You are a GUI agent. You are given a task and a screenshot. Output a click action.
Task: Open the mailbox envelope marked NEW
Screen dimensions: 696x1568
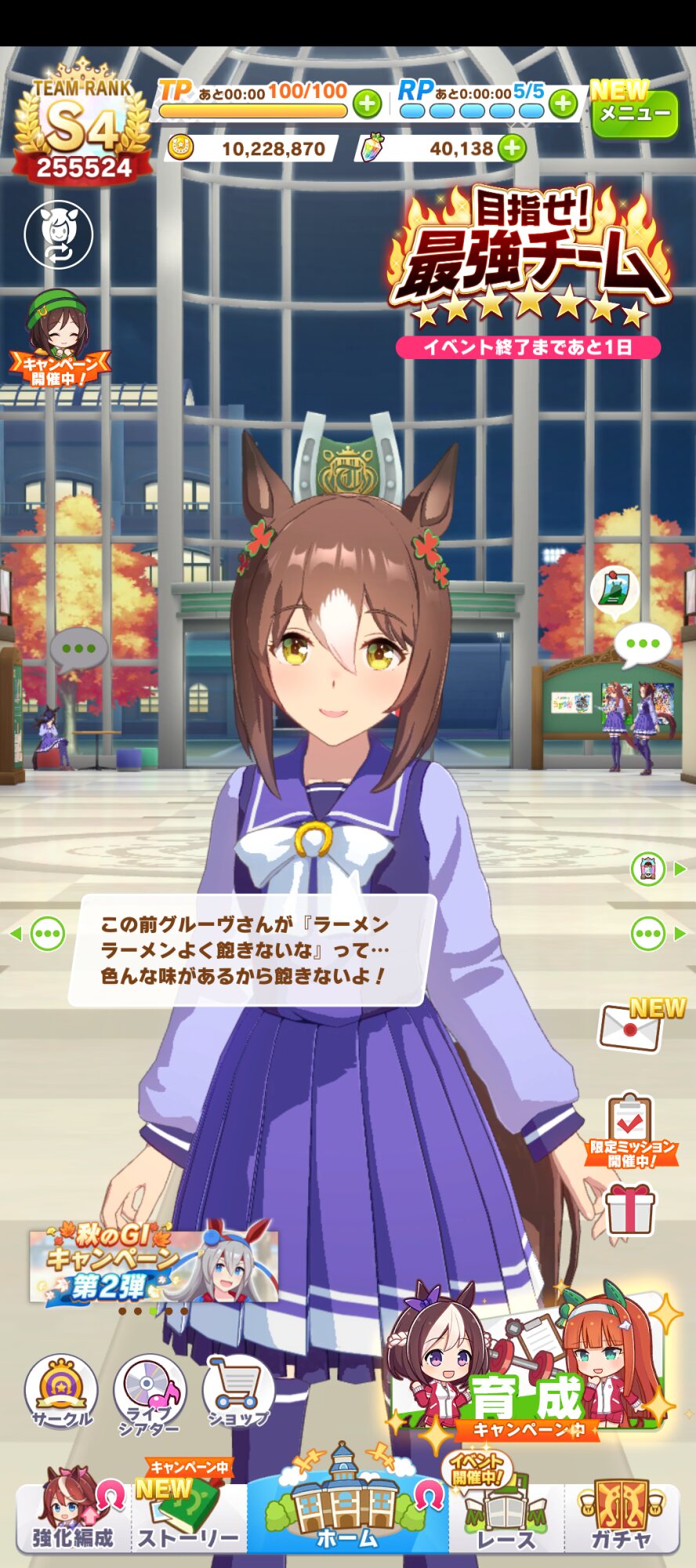[629, 1028]
